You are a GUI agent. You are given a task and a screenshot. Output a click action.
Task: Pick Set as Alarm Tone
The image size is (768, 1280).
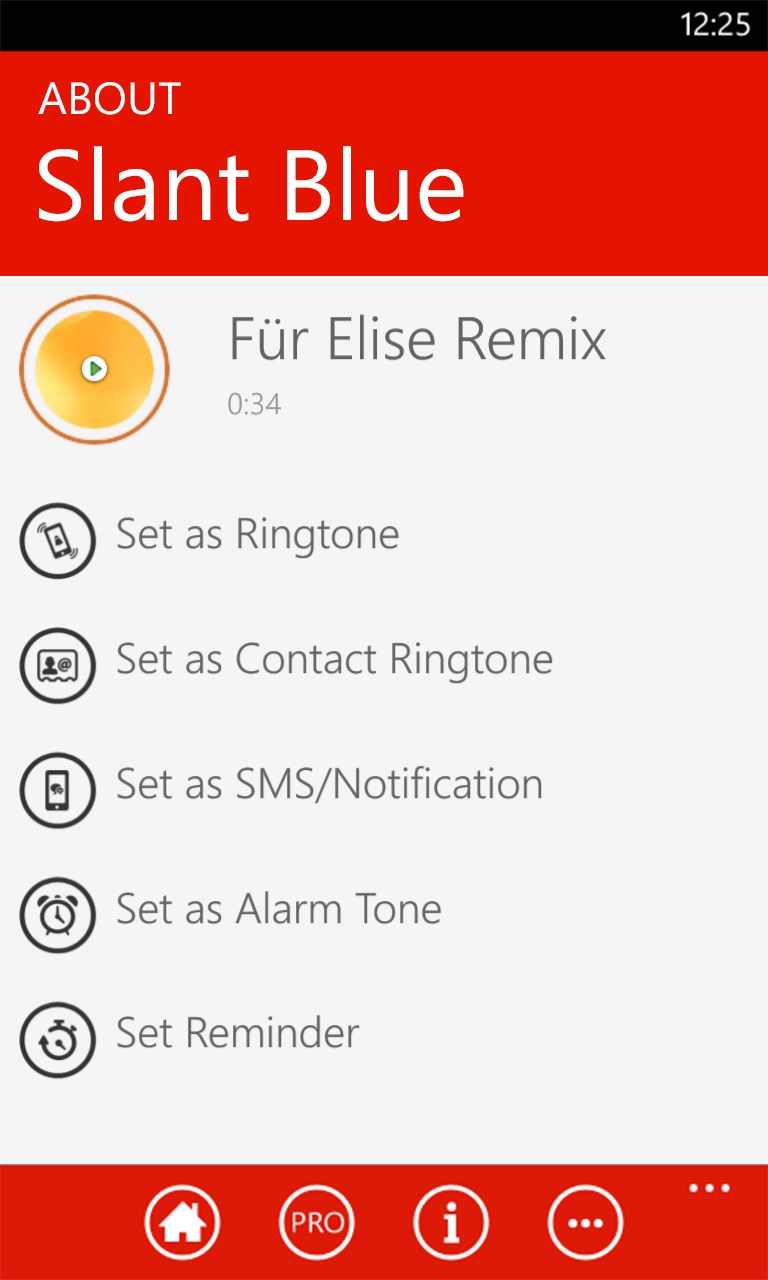tap(277, 909)
